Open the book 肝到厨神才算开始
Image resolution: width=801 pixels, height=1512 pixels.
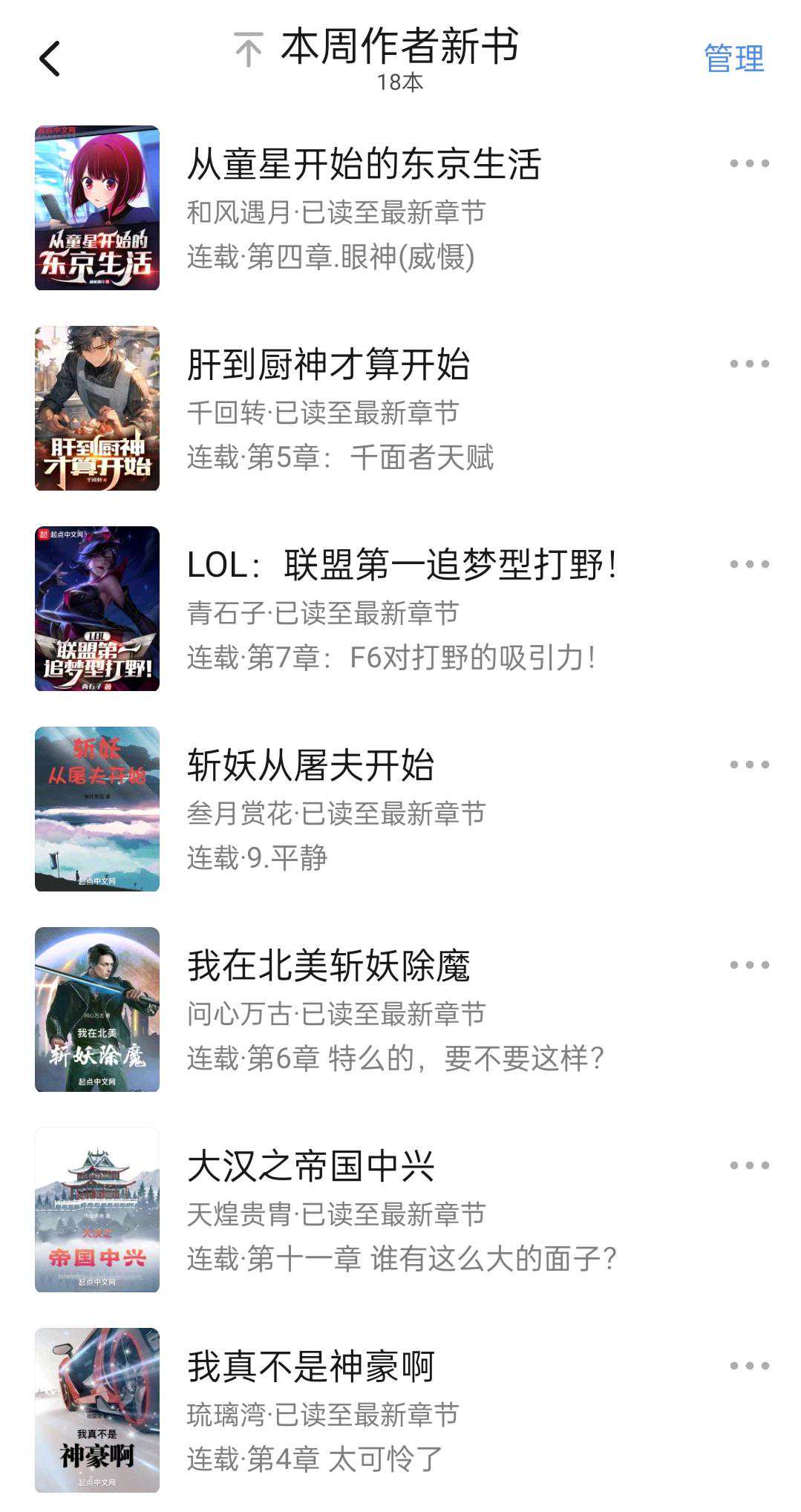click(x=328, y=365)
